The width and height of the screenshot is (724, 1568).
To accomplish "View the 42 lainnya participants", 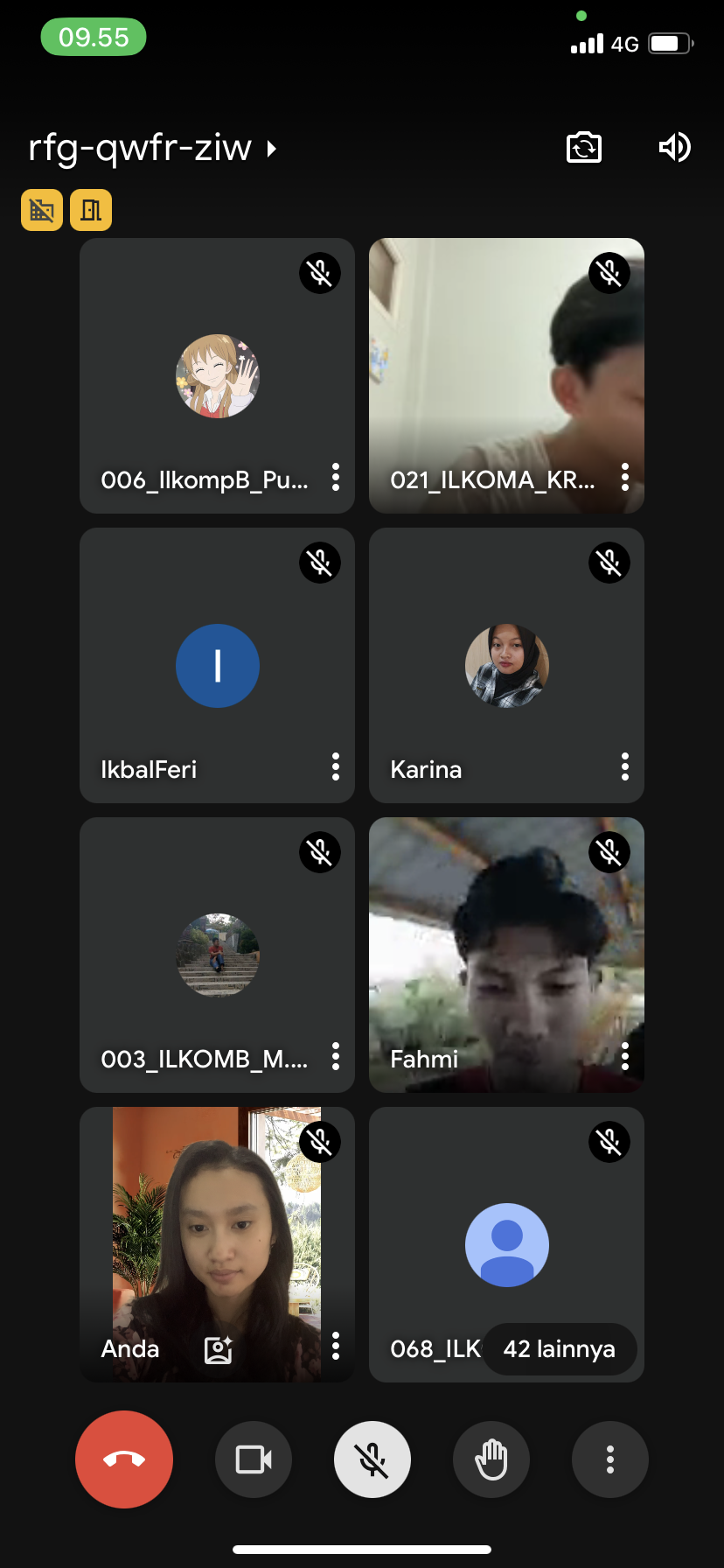I will coord(559,1349).
